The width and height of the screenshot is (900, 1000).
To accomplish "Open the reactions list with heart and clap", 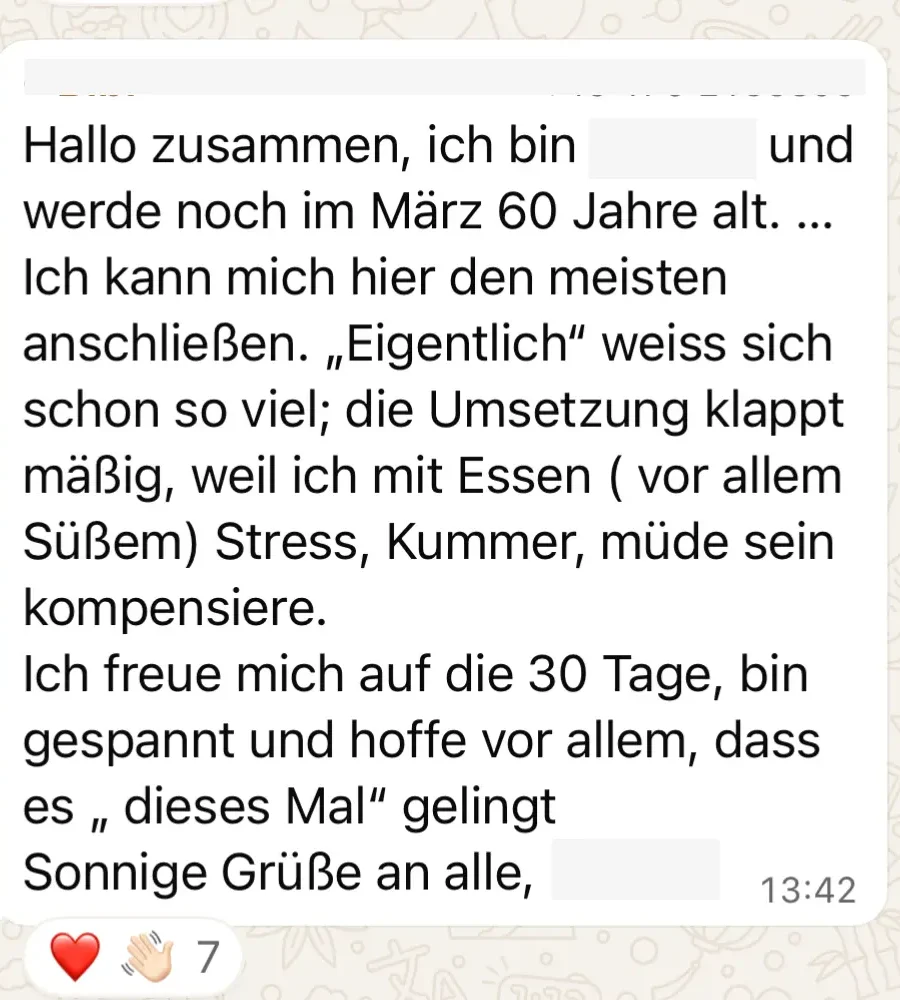I will click(x=135, y=956).
